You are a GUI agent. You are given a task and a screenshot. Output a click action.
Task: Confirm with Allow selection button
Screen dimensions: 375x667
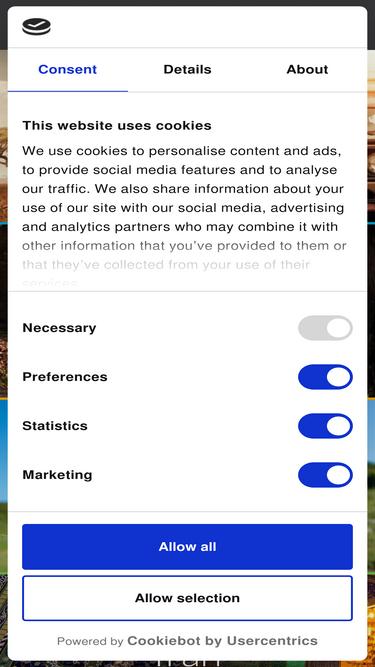point(188,598)
